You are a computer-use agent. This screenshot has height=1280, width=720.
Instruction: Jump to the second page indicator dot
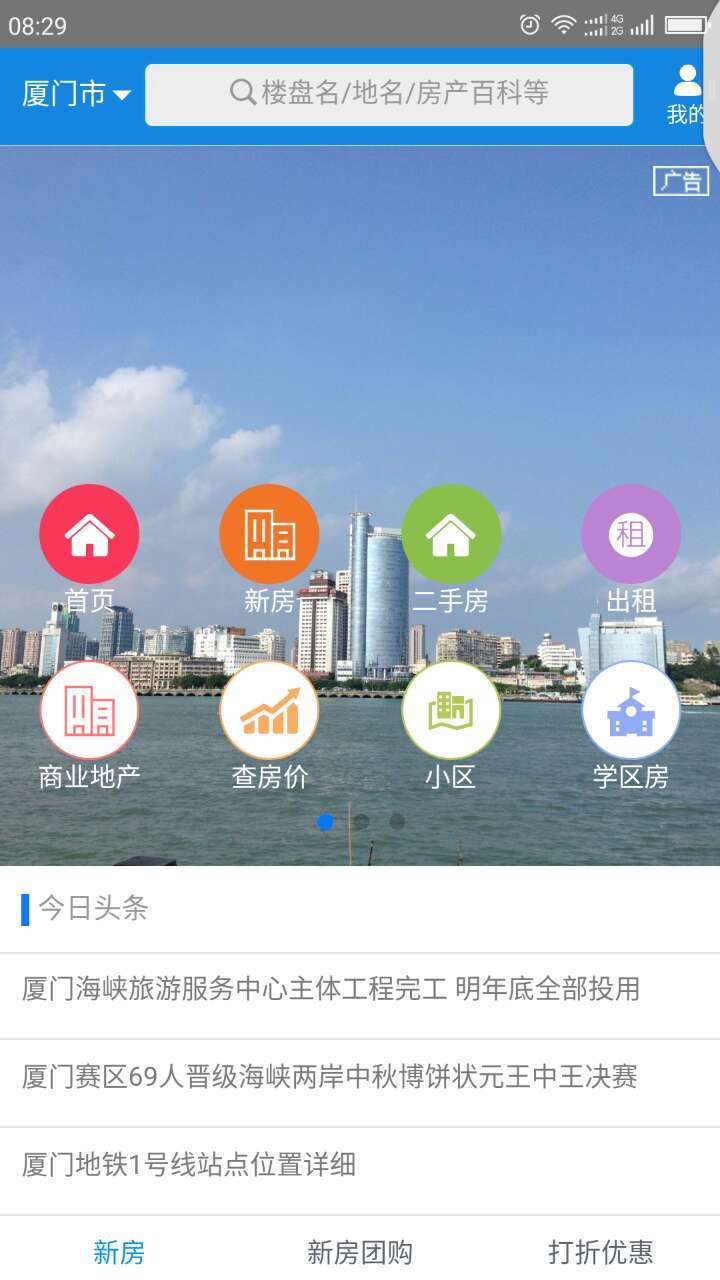click(361, 822)
